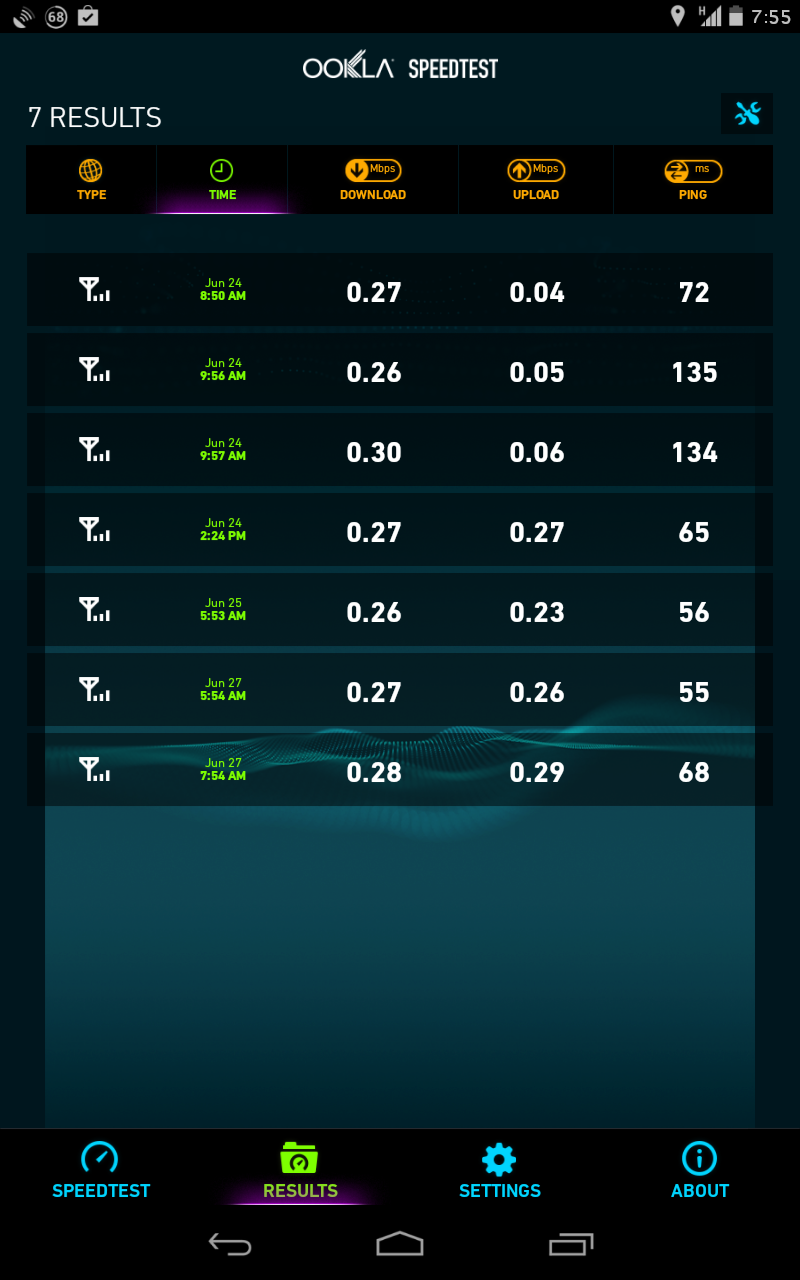The image size is (800, 1280).
Task: Sort results by Type column
Action: [x=91, y=180]
